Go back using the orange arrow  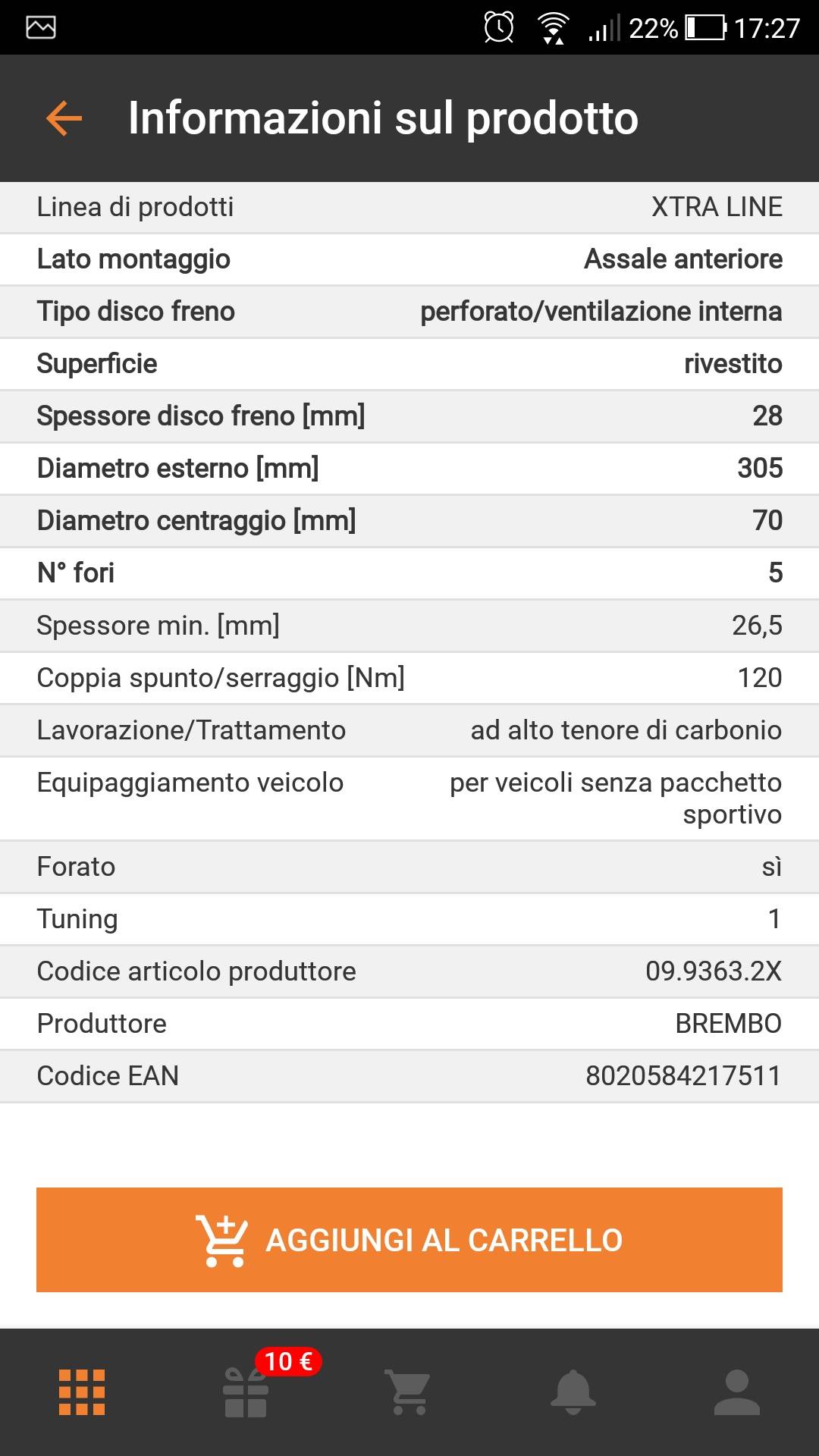click(x=64, y=118)
